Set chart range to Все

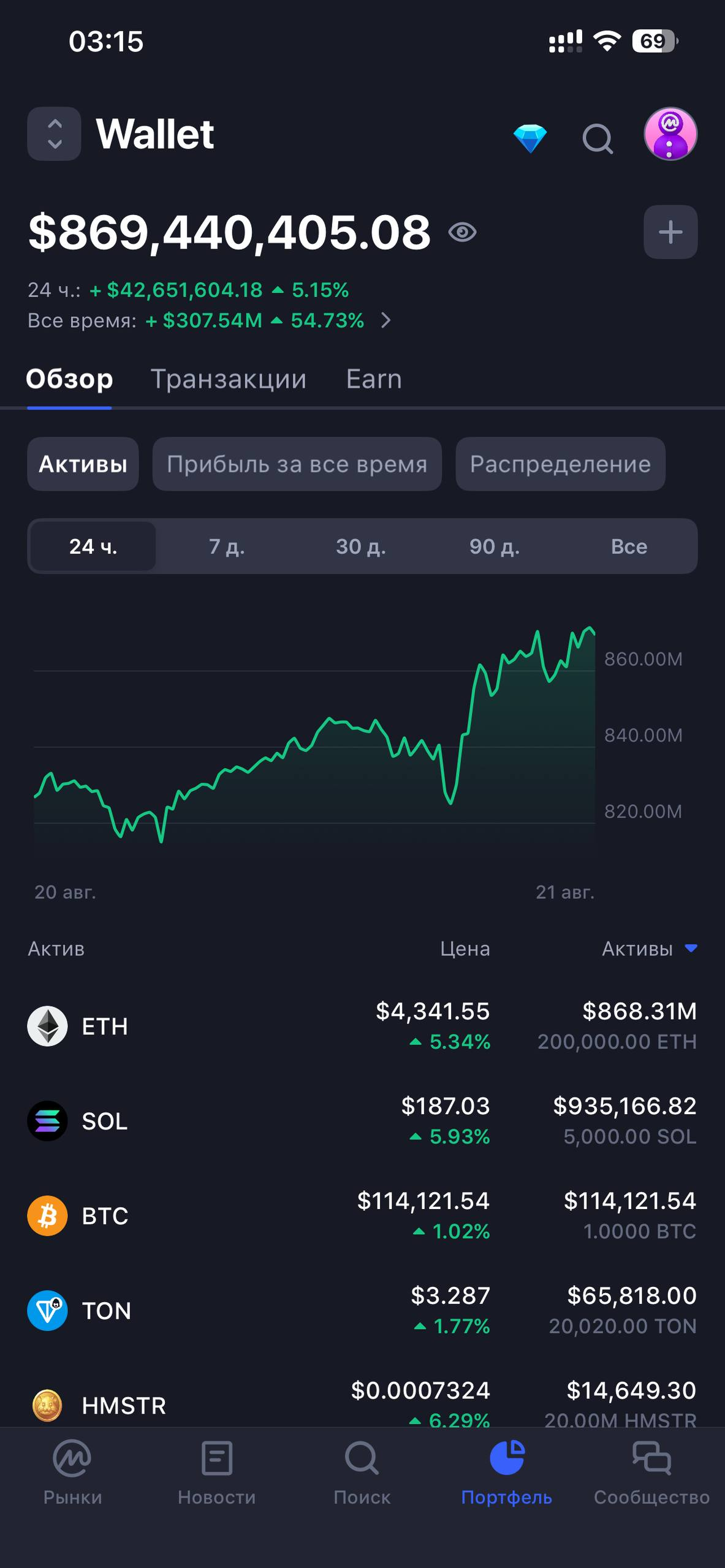(629, 546)
